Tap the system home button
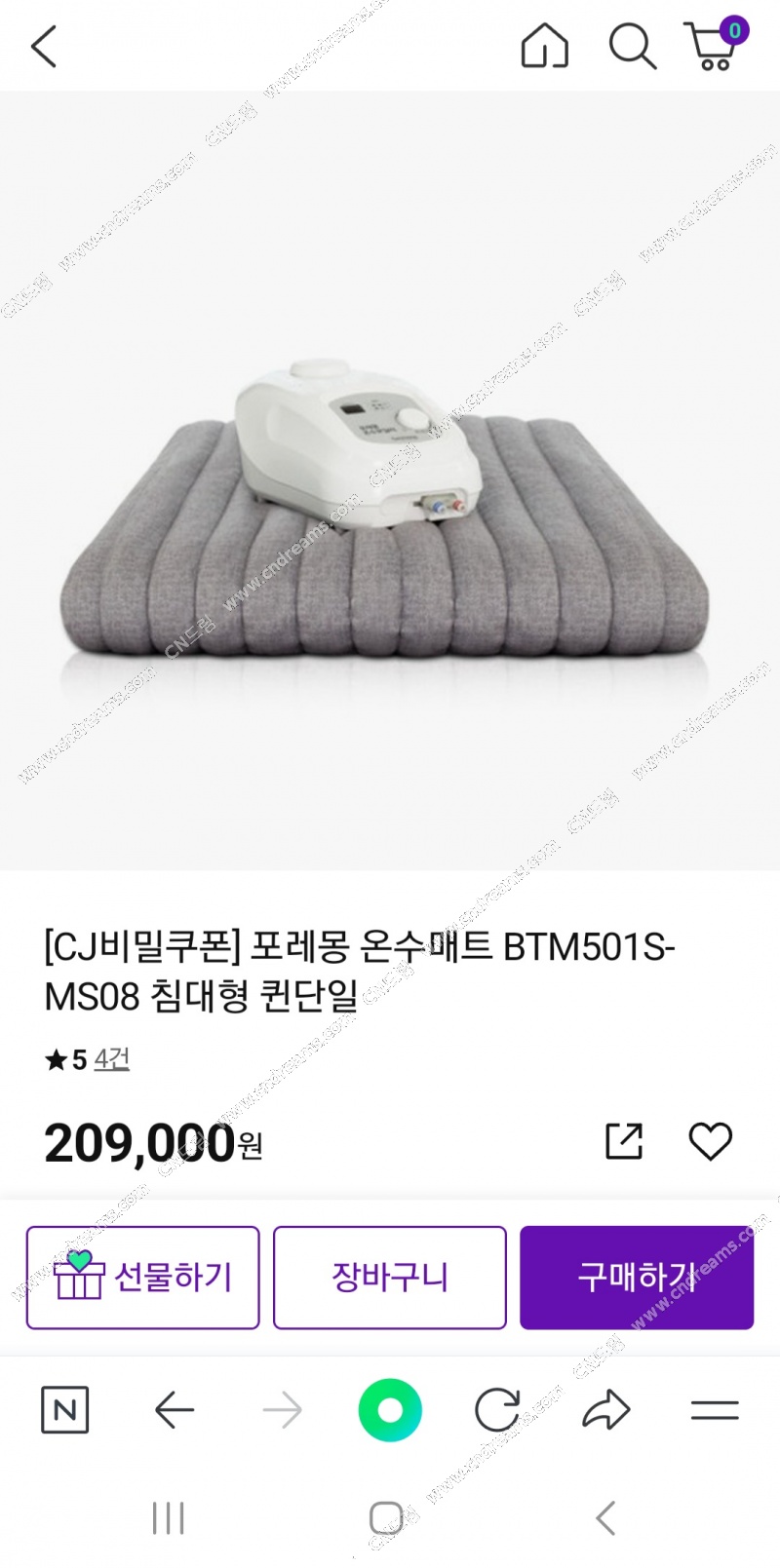Image resolution: width=780 pixels, height=1568 pixels. [387, 1517]
